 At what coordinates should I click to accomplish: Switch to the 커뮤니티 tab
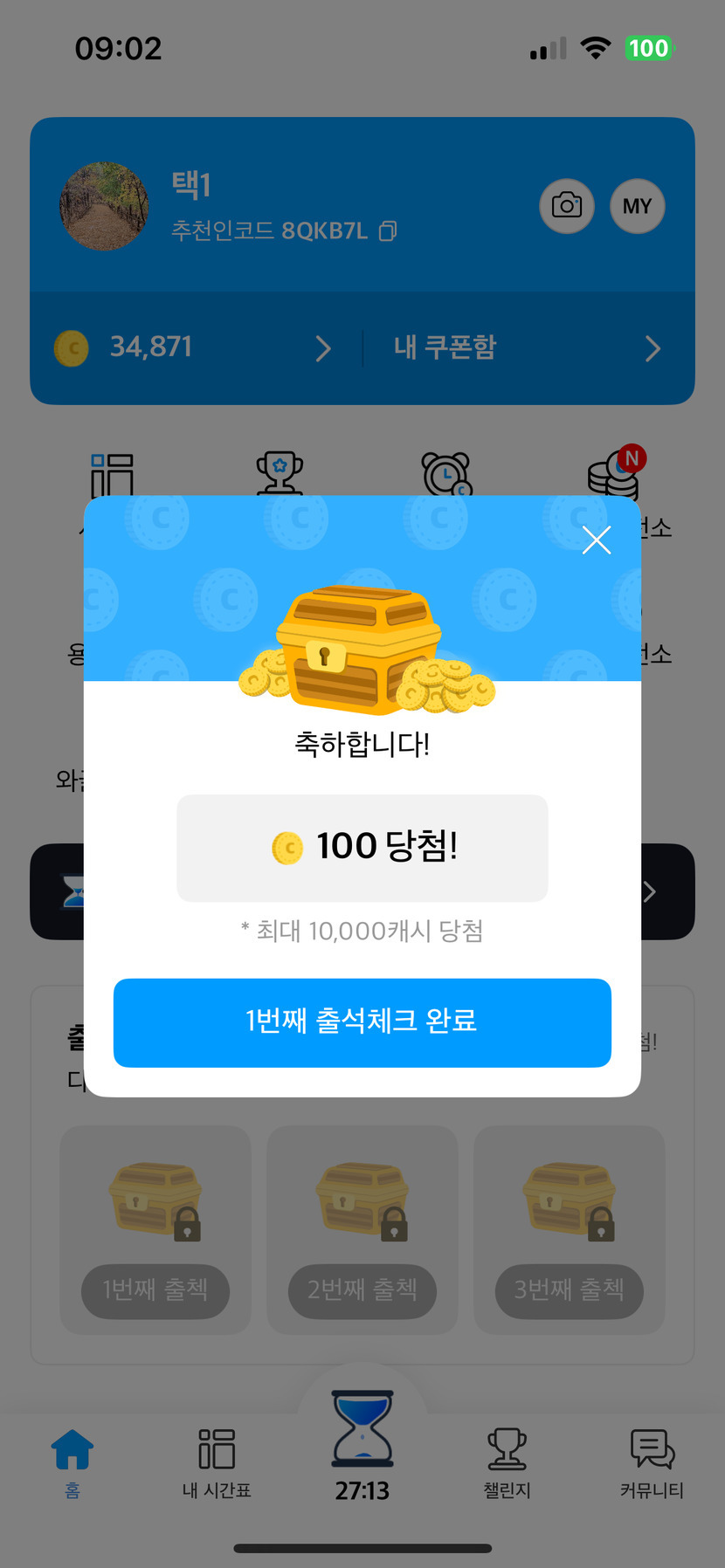[652, 1462]
